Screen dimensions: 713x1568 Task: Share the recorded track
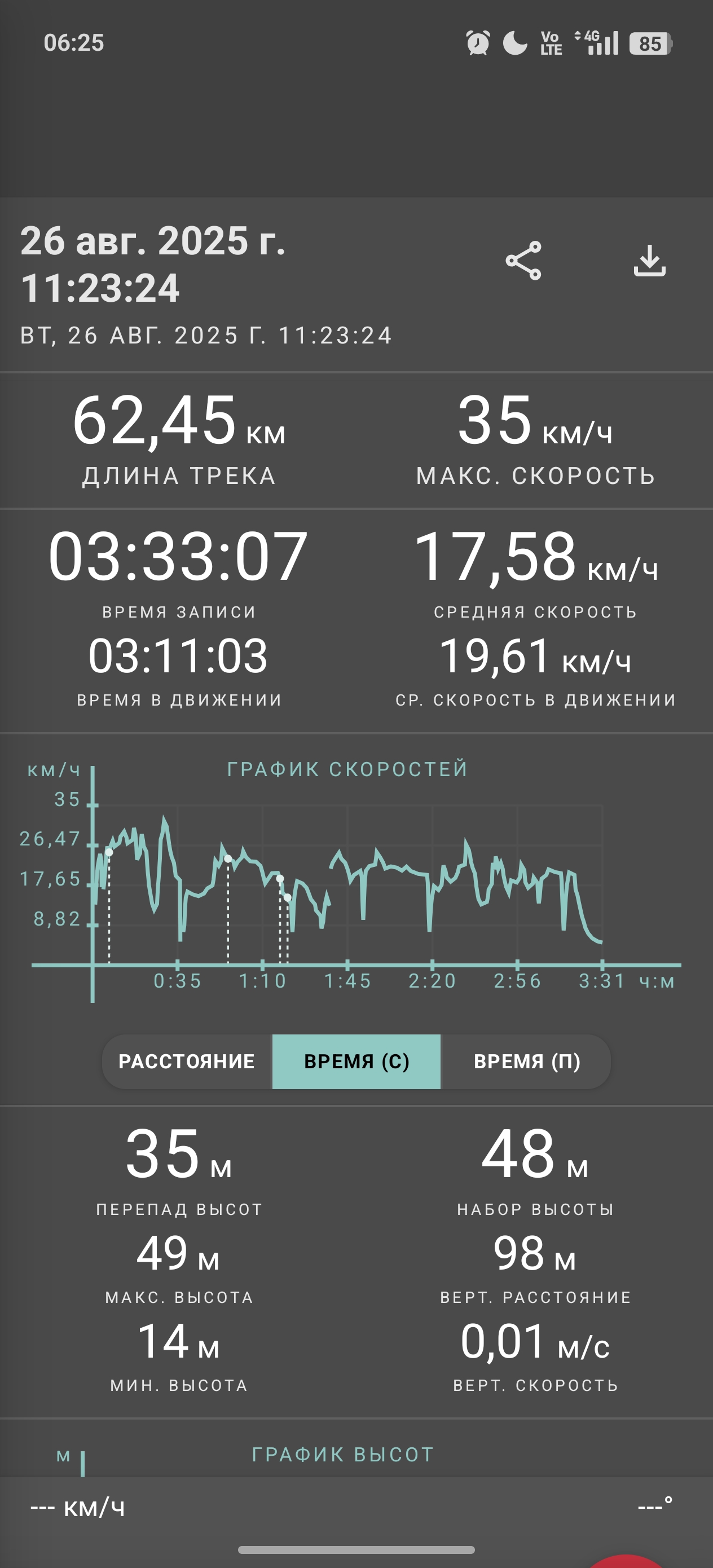coord(523,261)
